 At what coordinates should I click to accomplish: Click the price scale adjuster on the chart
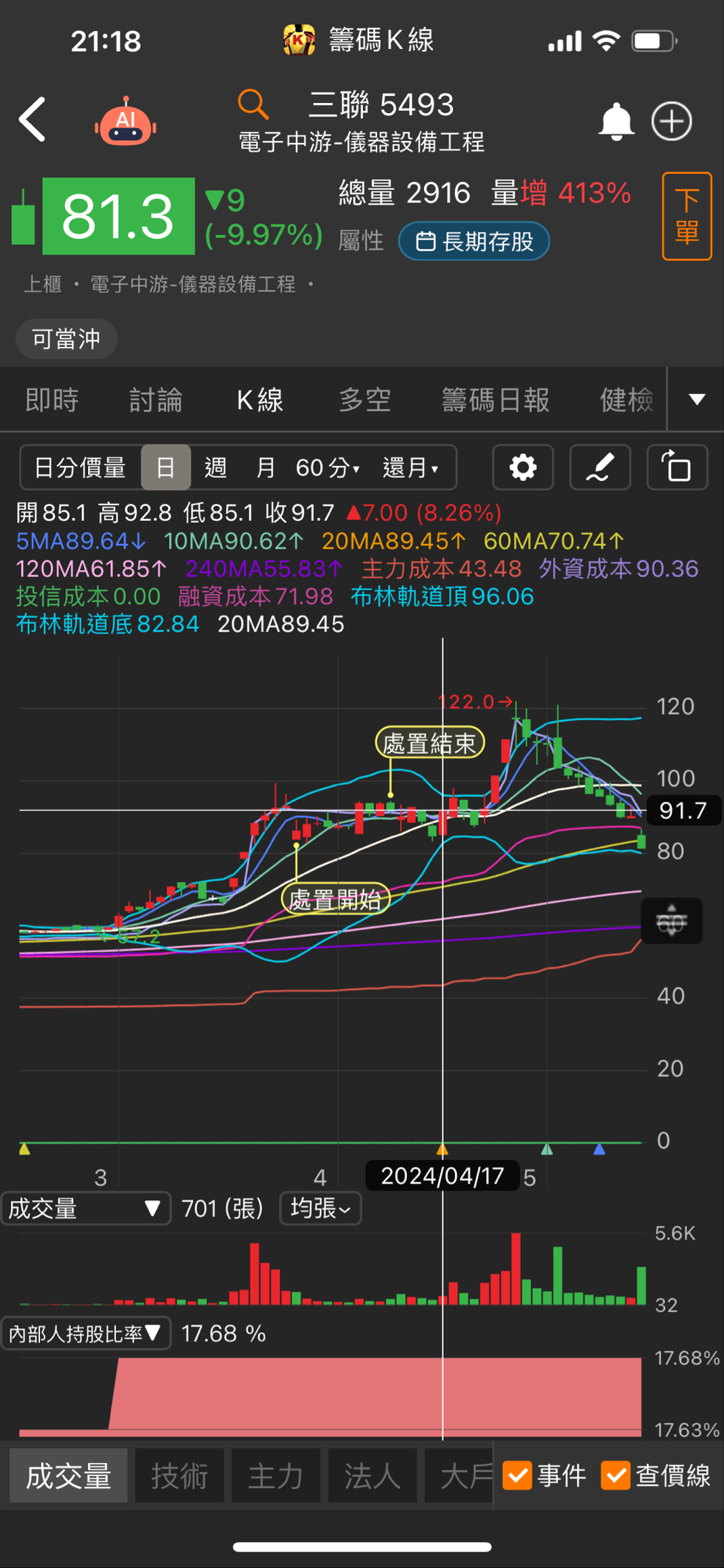pos(670,921)
